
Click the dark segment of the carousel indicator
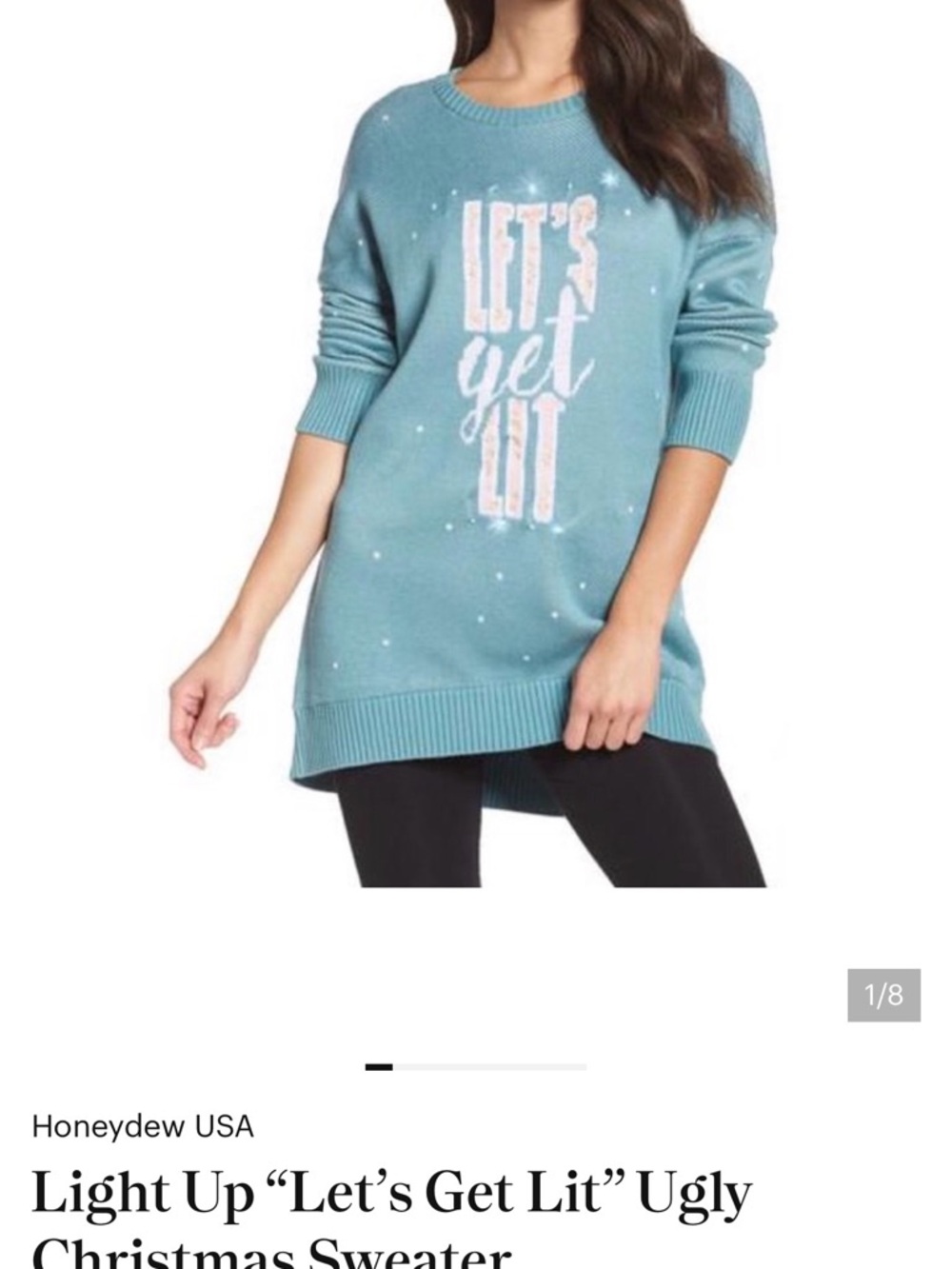379,1068
